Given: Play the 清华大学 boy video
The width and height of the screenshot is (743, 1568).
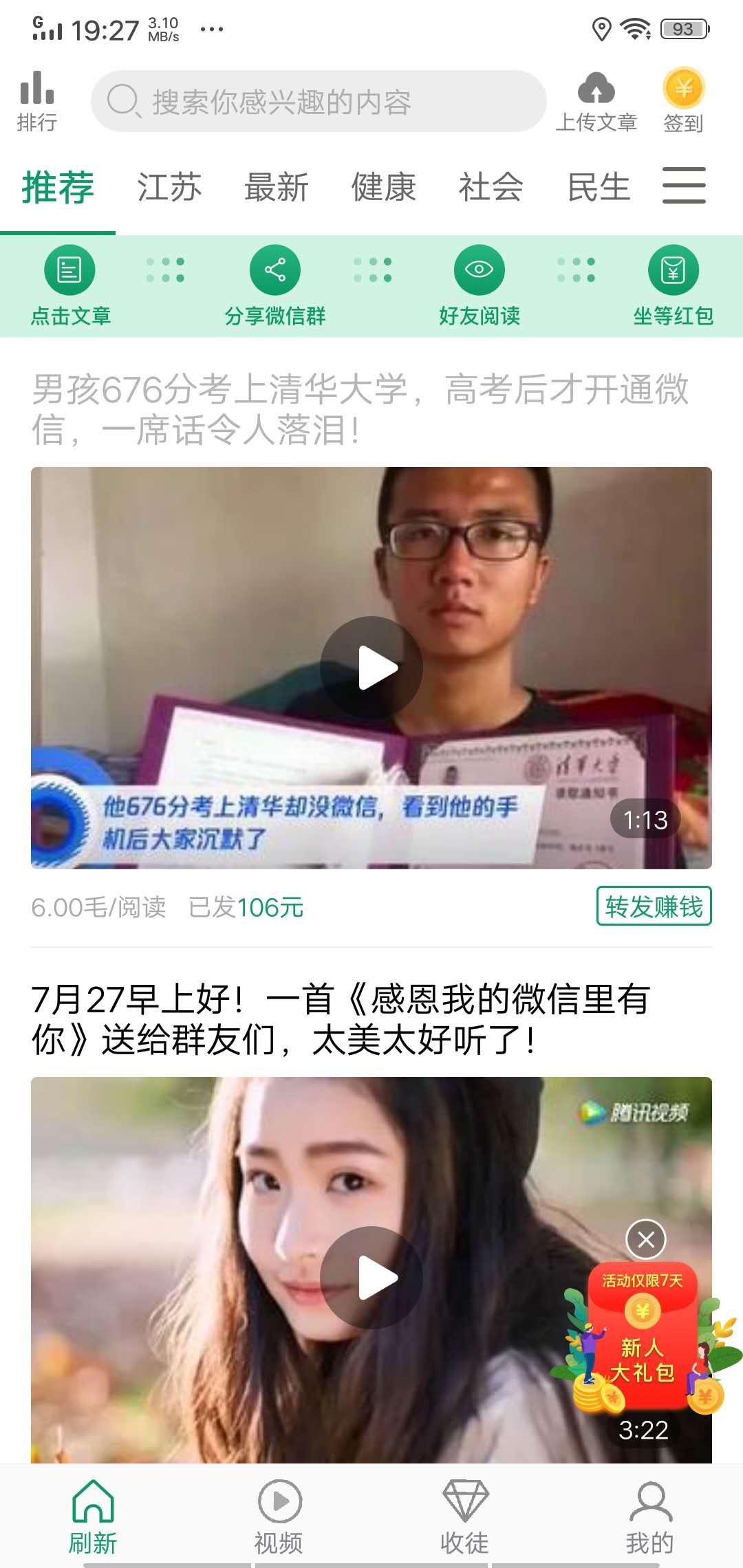Looking at the screenshot, I should point(371,664).
